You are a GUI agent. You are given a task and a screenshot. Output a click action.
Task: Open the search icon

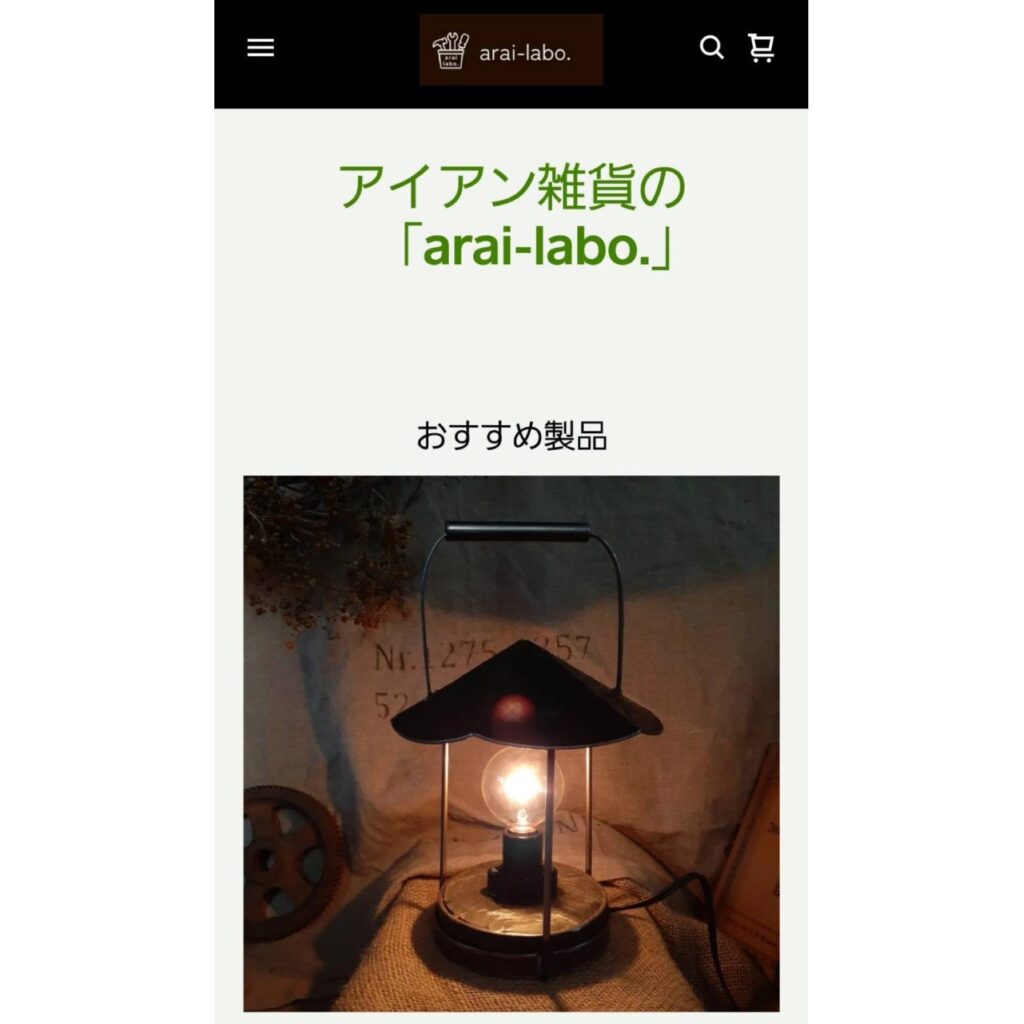[x=711, y=48]
